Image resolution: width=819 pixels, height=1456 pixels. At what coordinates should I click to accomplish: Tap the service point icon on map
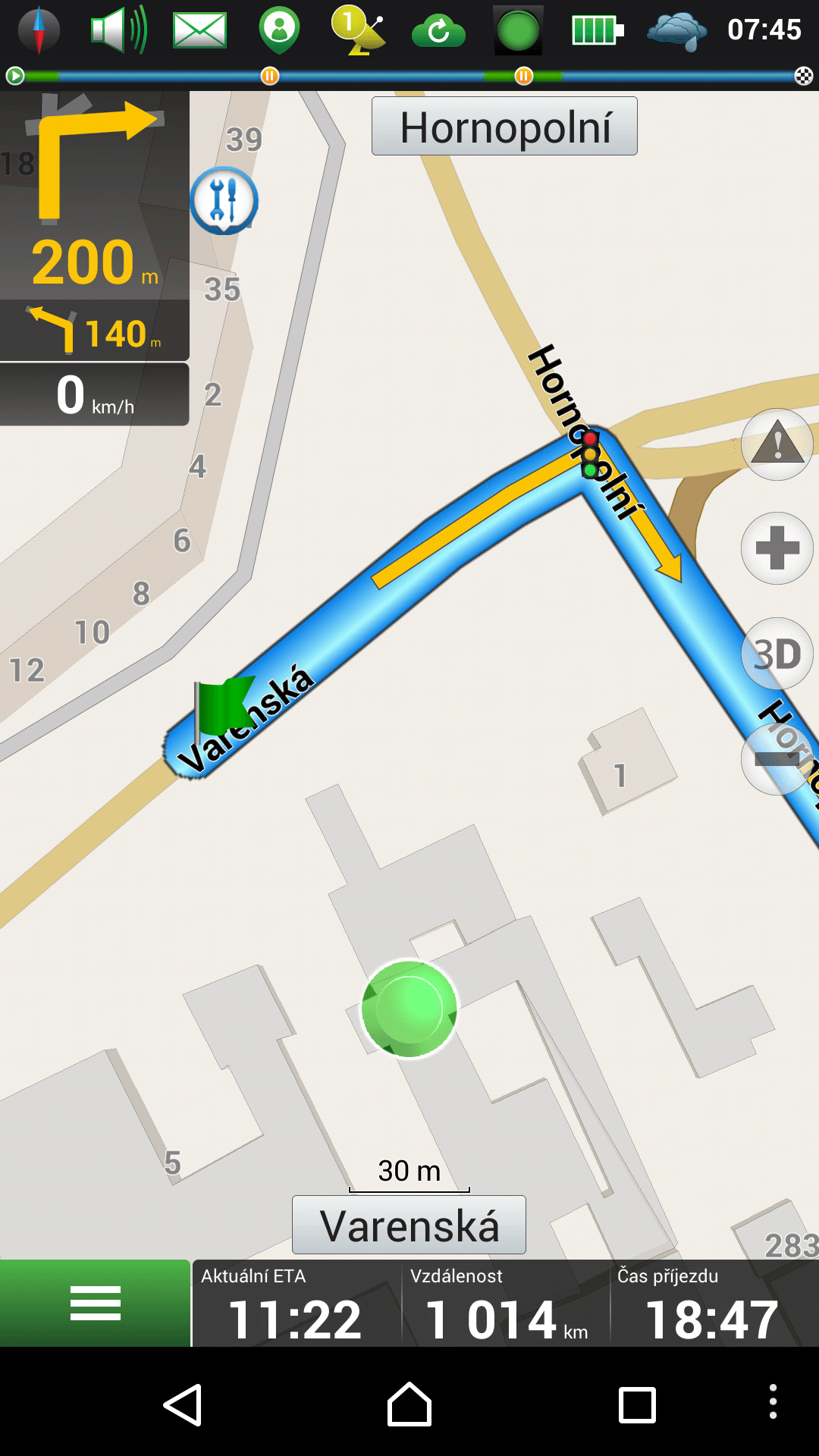tap(224, 200)
